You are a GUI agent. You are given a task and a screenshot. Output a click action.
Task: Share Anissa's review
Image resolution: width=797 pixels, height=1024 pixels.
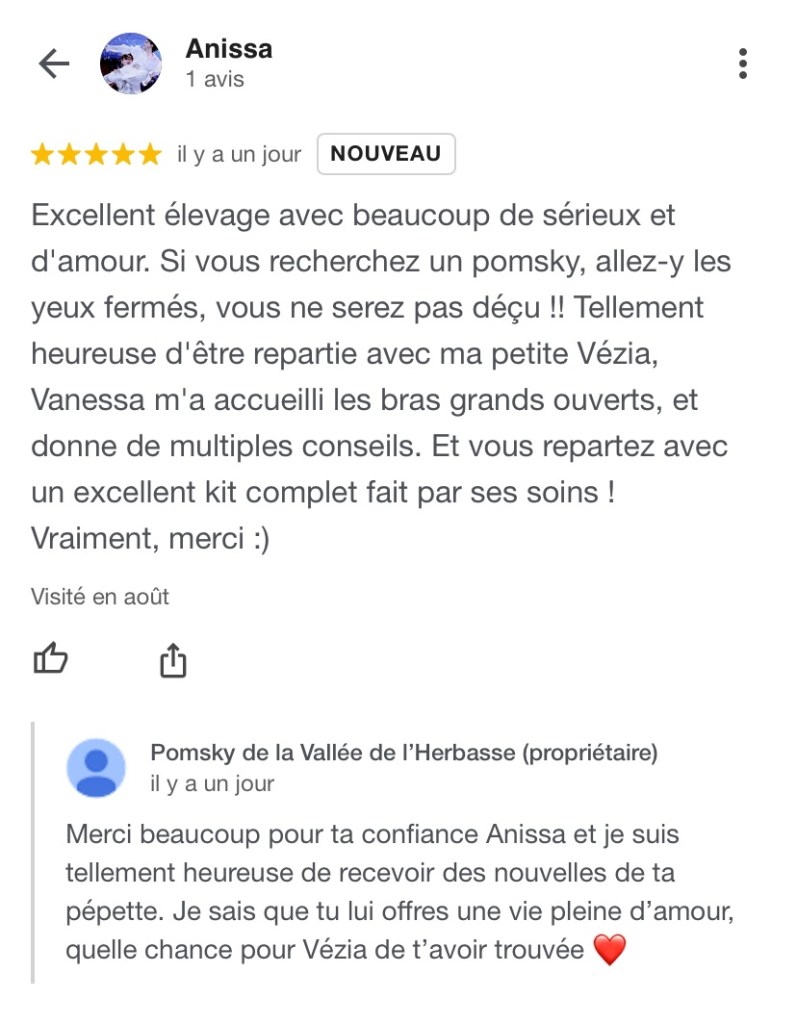pos(173,660)
